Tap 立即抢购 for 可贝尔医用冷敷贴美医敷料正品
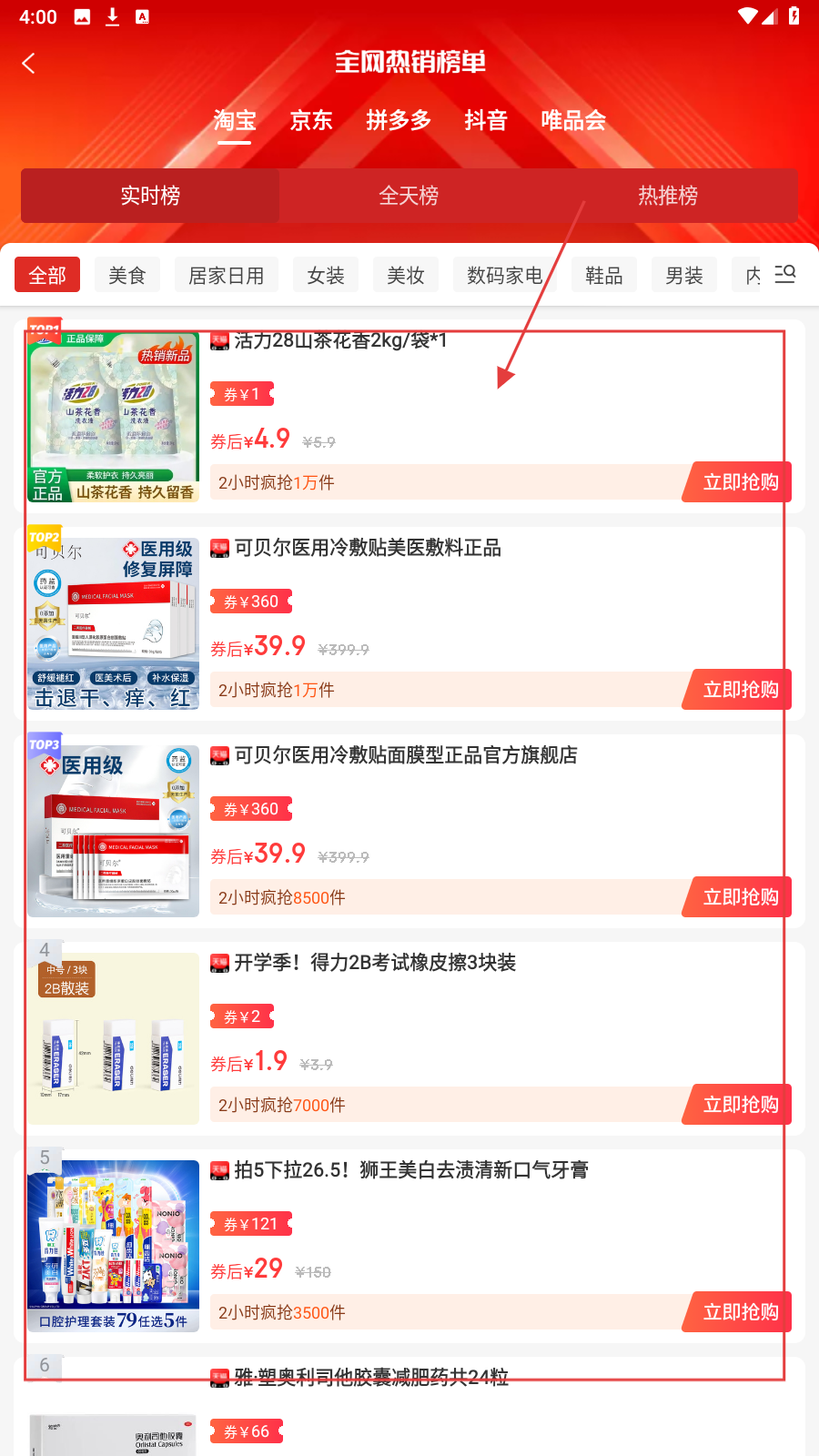Screen dimensions: 819x1456 coord(740,690)
